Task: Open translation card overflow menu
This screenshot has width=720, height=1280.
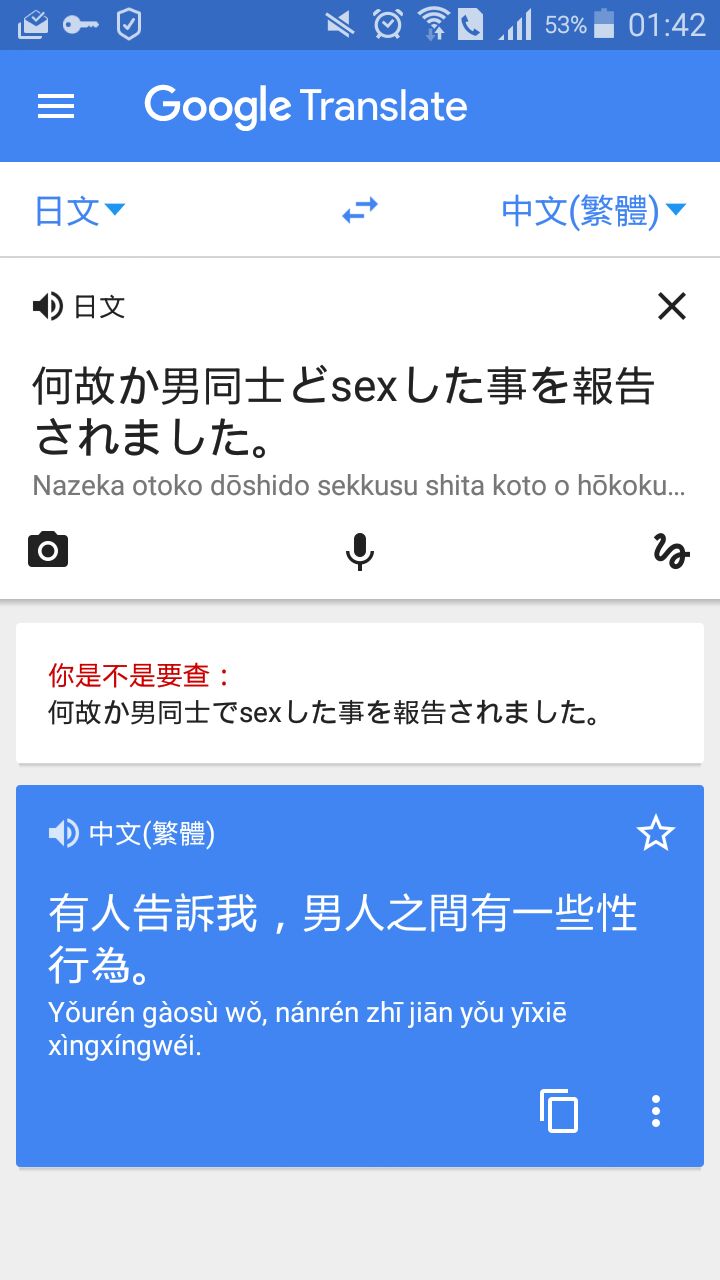Action: click(x=656, y=1111)
